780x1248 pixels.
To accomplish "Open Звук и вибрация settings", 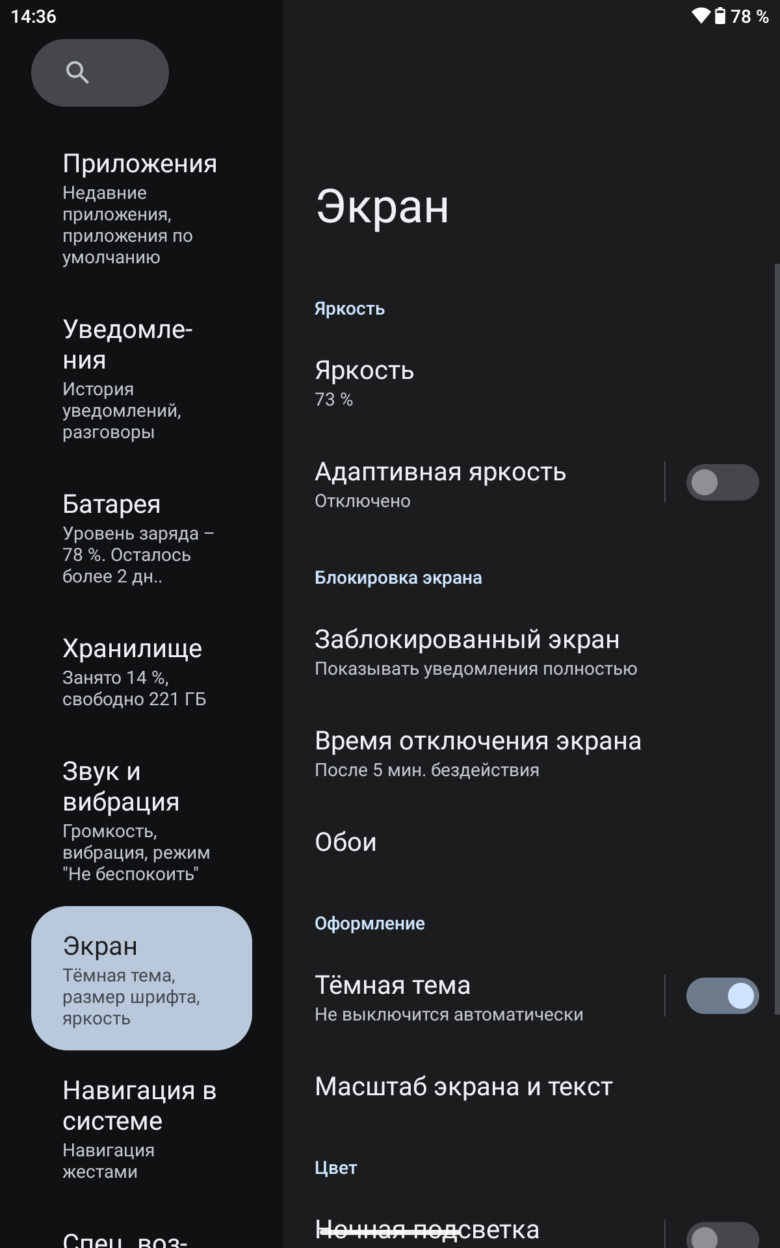I will point(141,820).
